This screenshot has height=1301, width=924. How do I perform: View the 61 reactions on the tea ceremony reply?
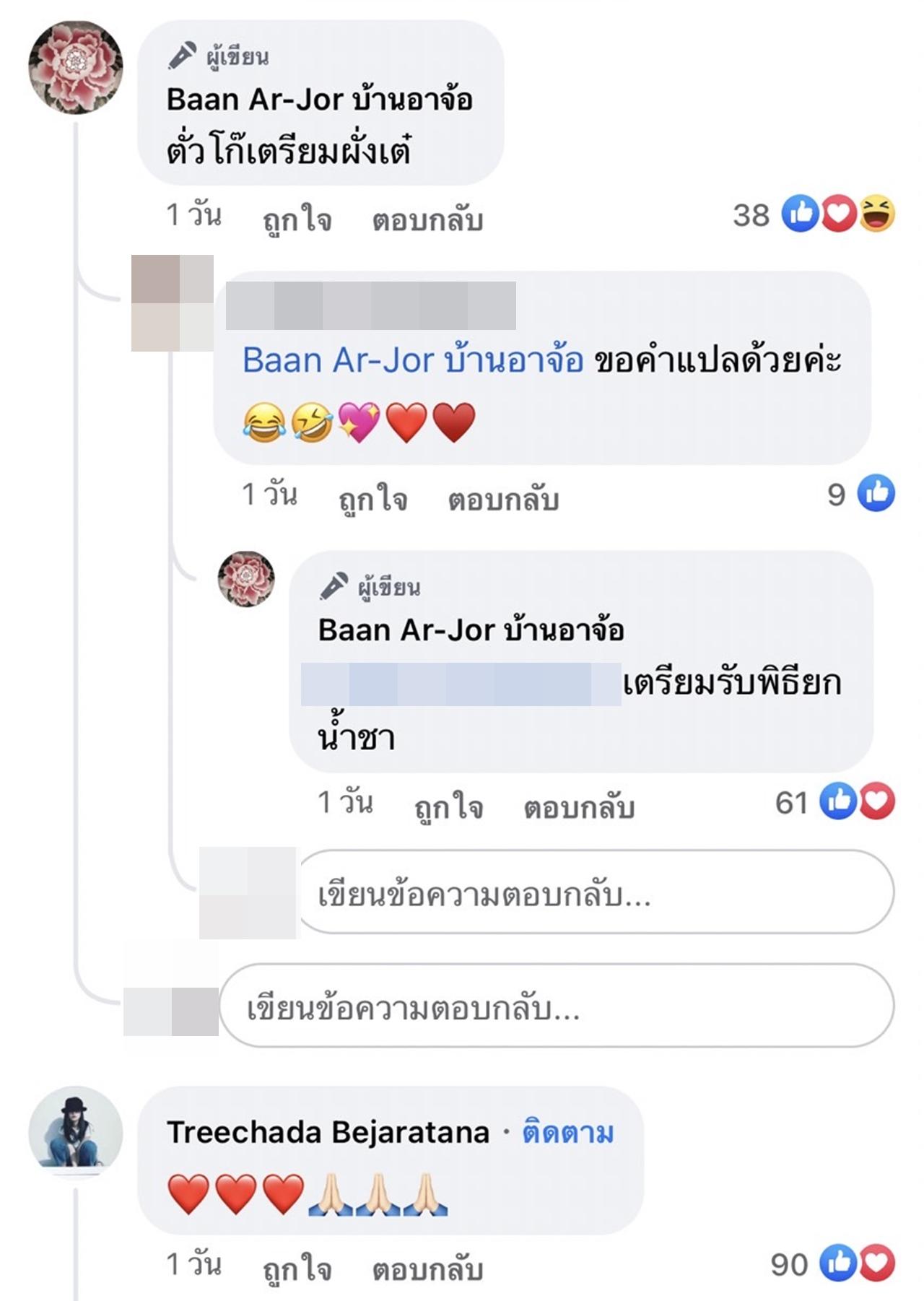coord(834,802)
